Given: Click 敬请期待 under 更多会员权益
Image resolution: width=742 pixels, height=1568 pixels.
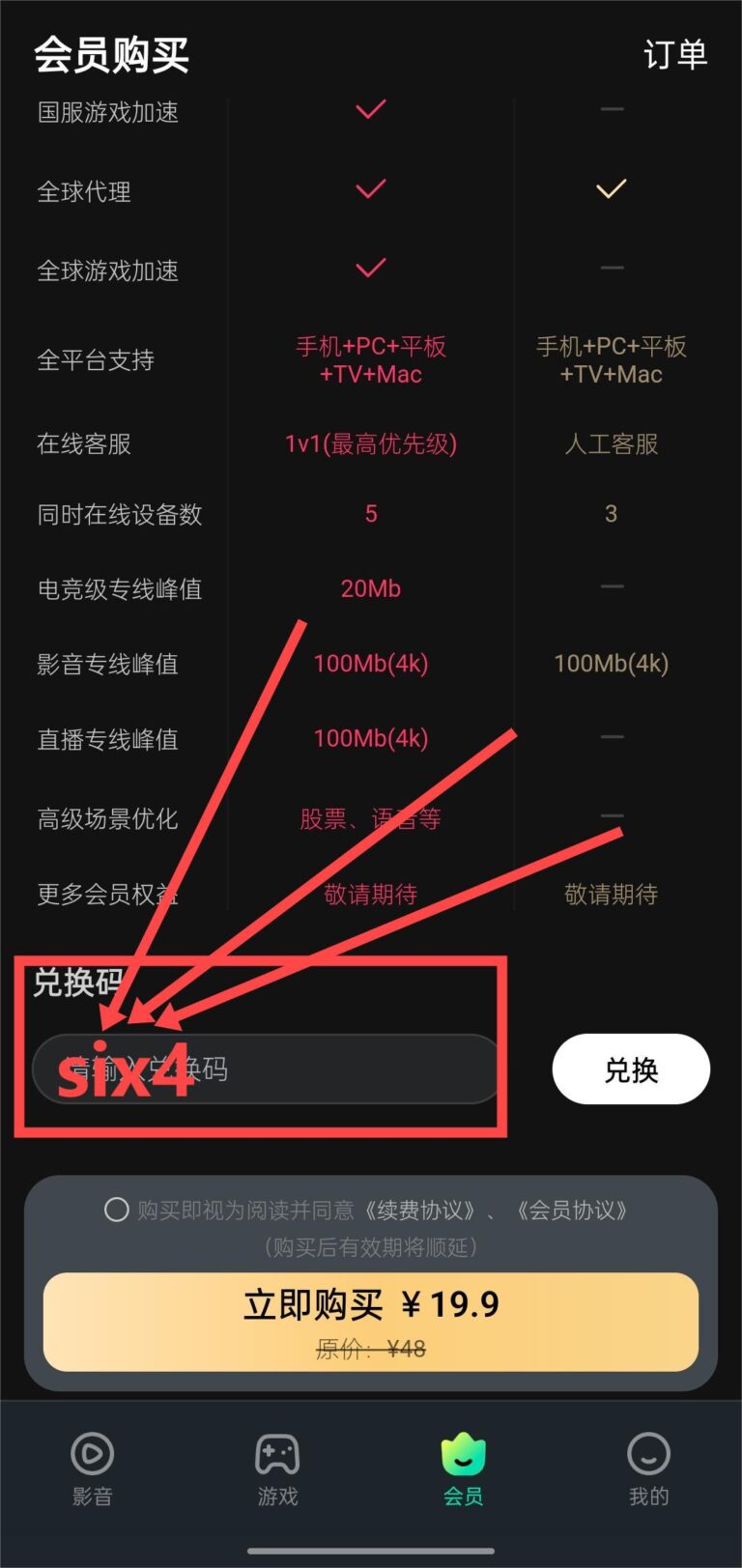Looking at the screenshot, I should click(x=370, y=894).
